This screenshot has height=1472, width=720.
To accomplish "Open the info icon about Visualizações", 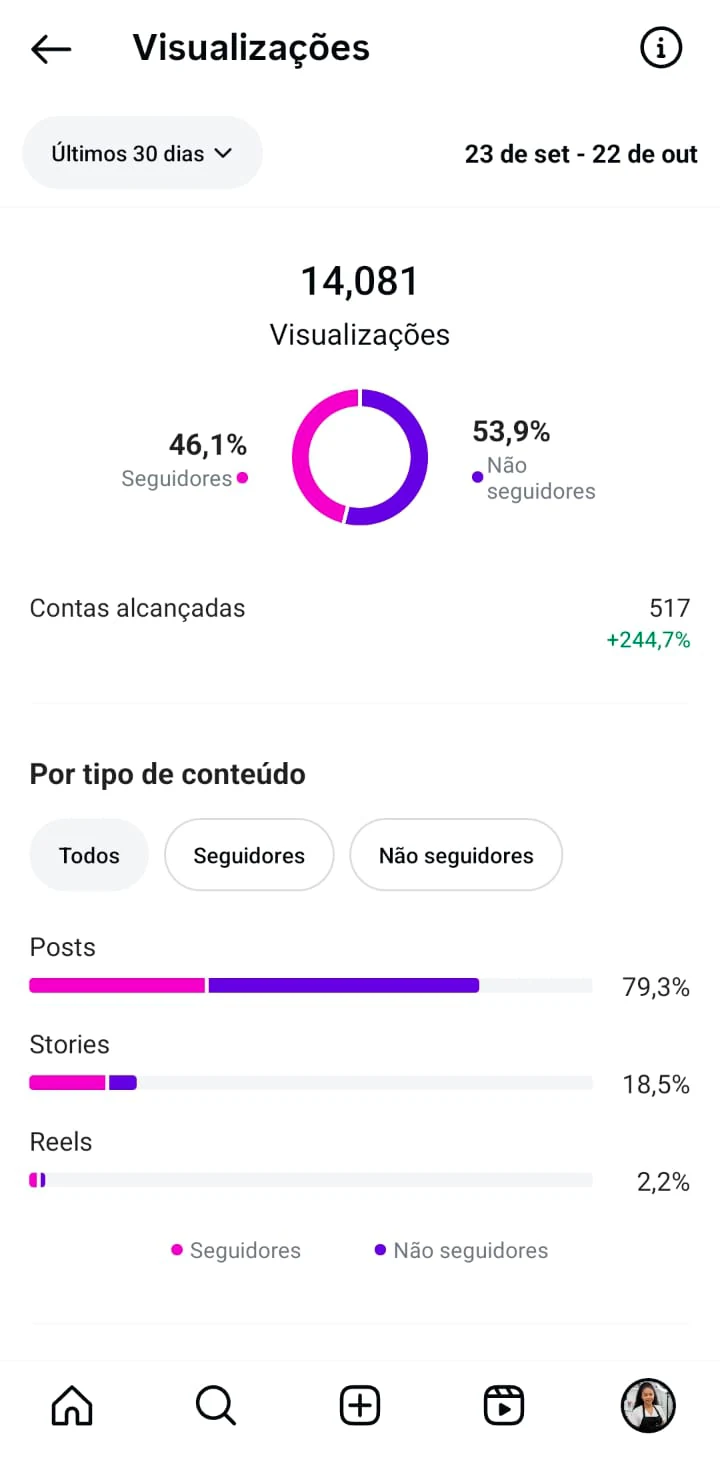I will (x=660, y=48).
